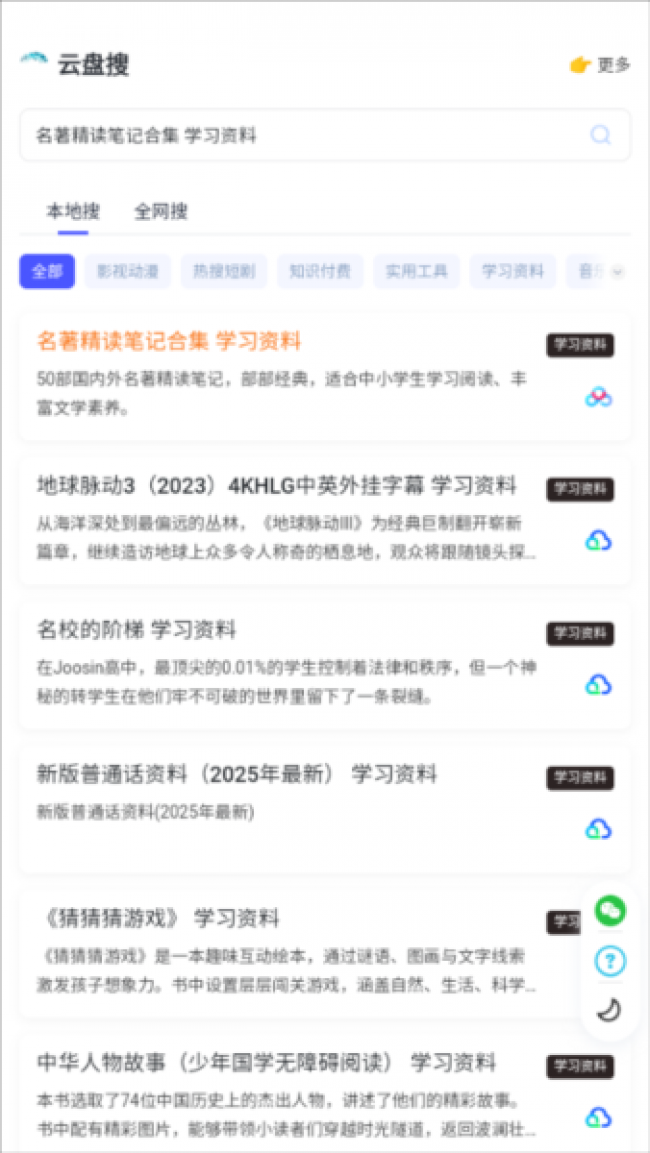
Task: Filter results by 学习资料 chip
Action: (513, 271)
